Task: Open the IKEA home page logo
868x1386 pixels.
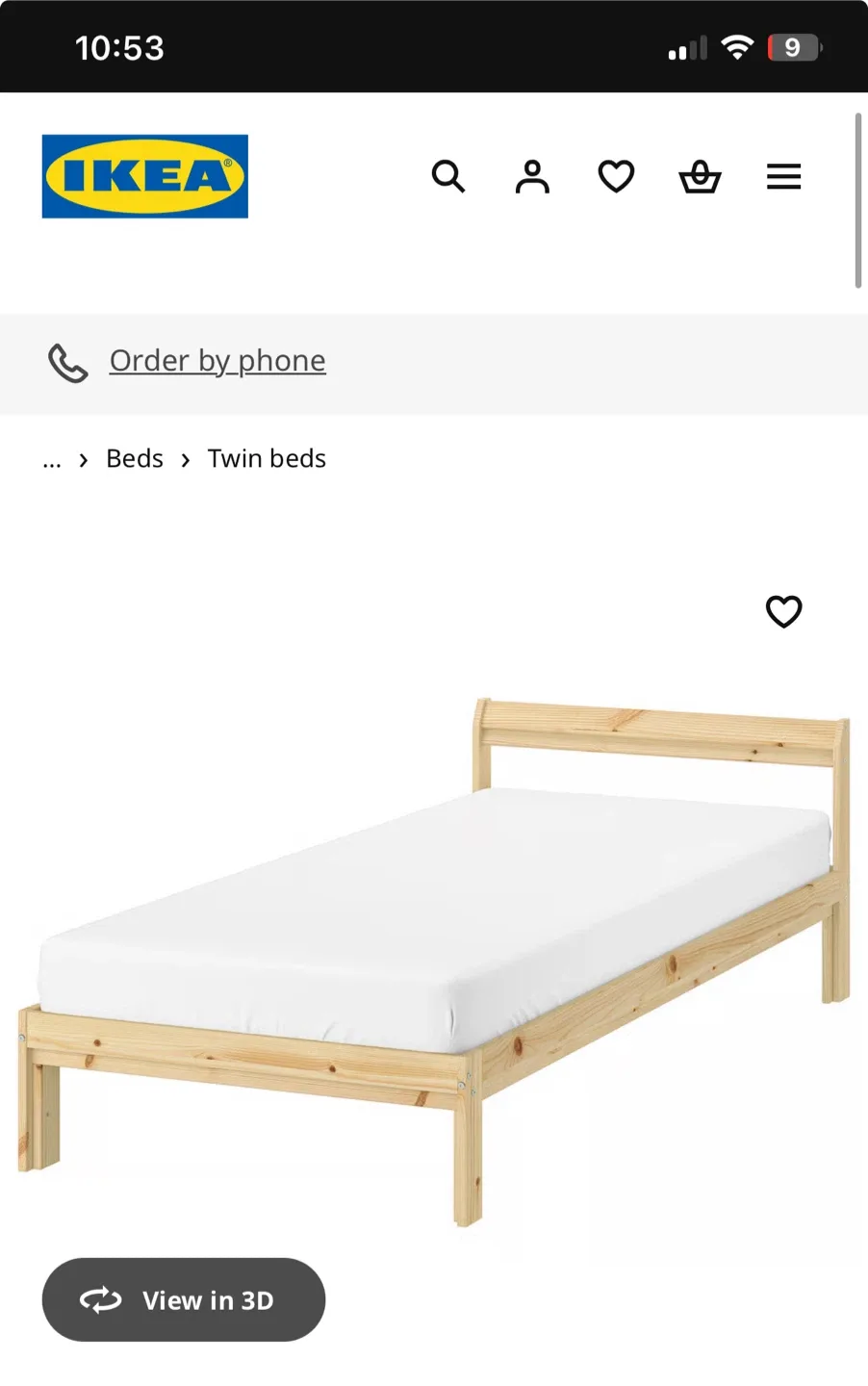Action: click(x=145, y=176)
